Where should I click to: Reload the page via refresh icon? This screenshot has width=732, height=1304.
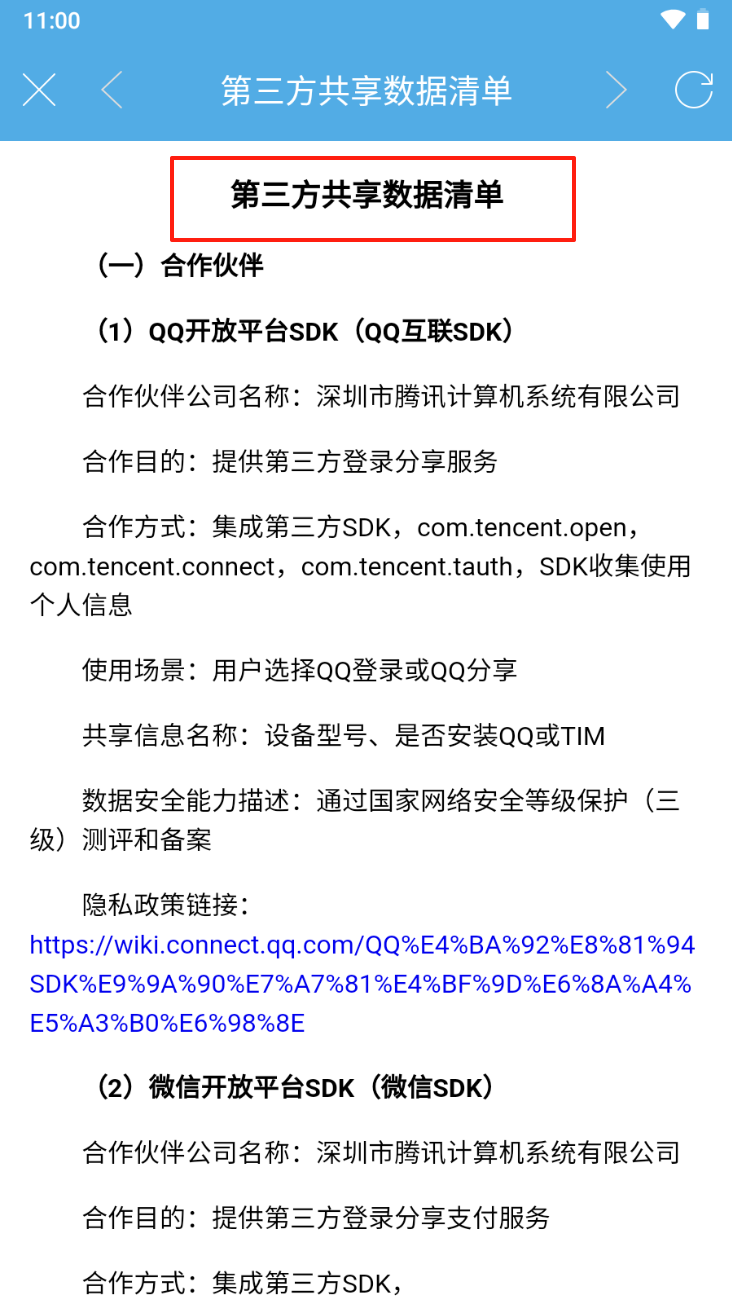[693, 90]
